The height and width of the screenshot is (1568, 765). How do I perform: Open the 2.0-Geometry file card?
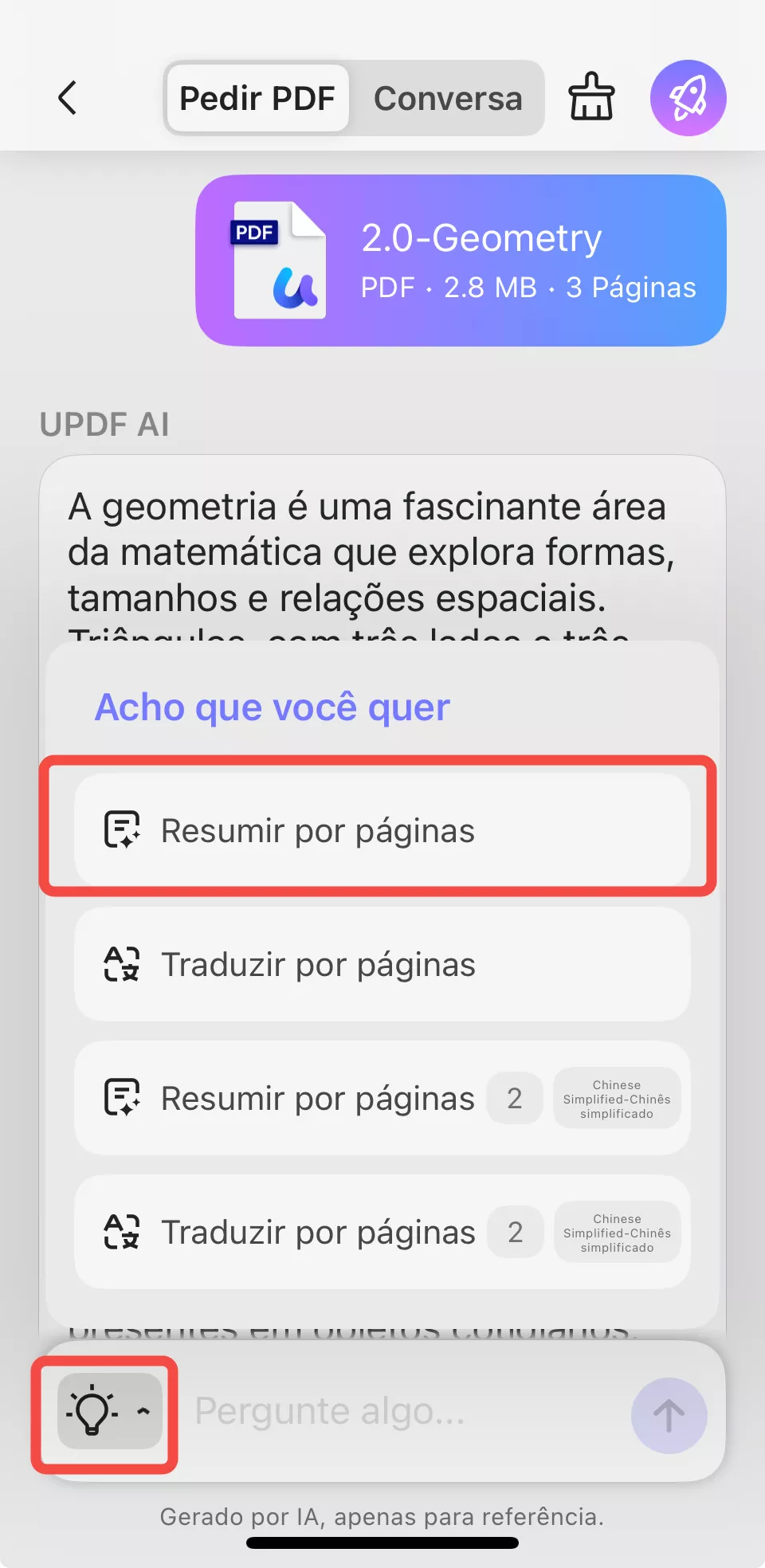pyautogui.click(x=459, y=260)
